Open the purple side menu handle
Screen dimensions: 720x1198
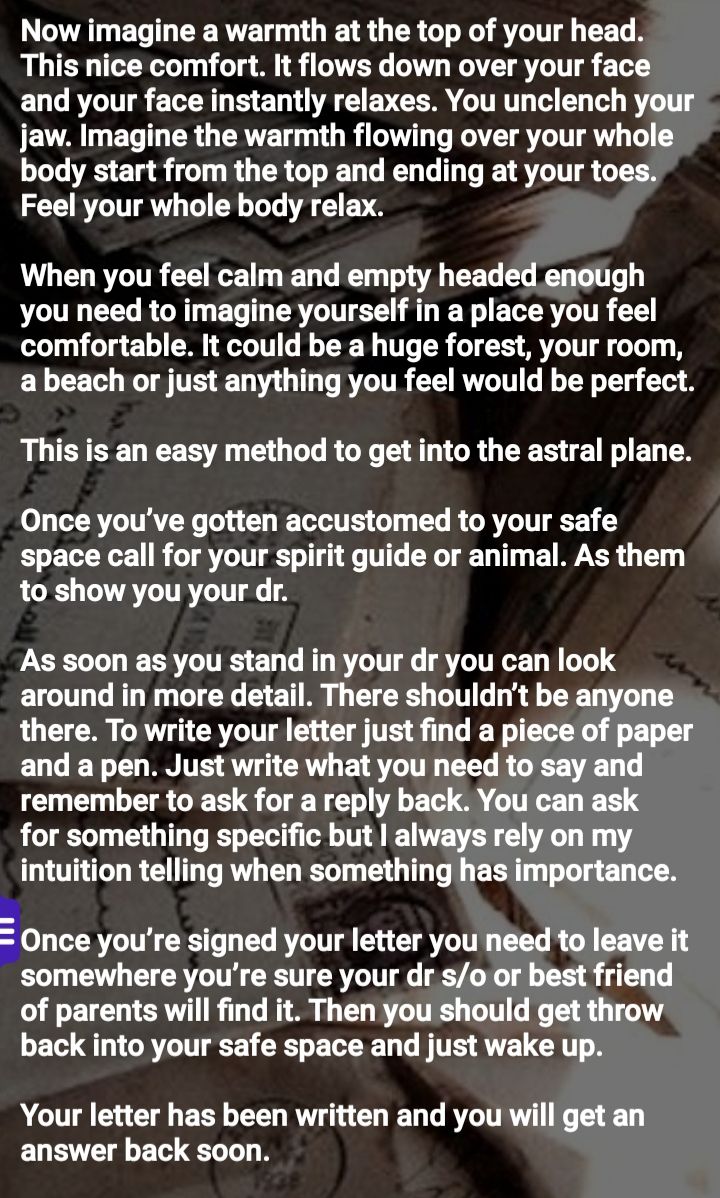click(8, 933)
